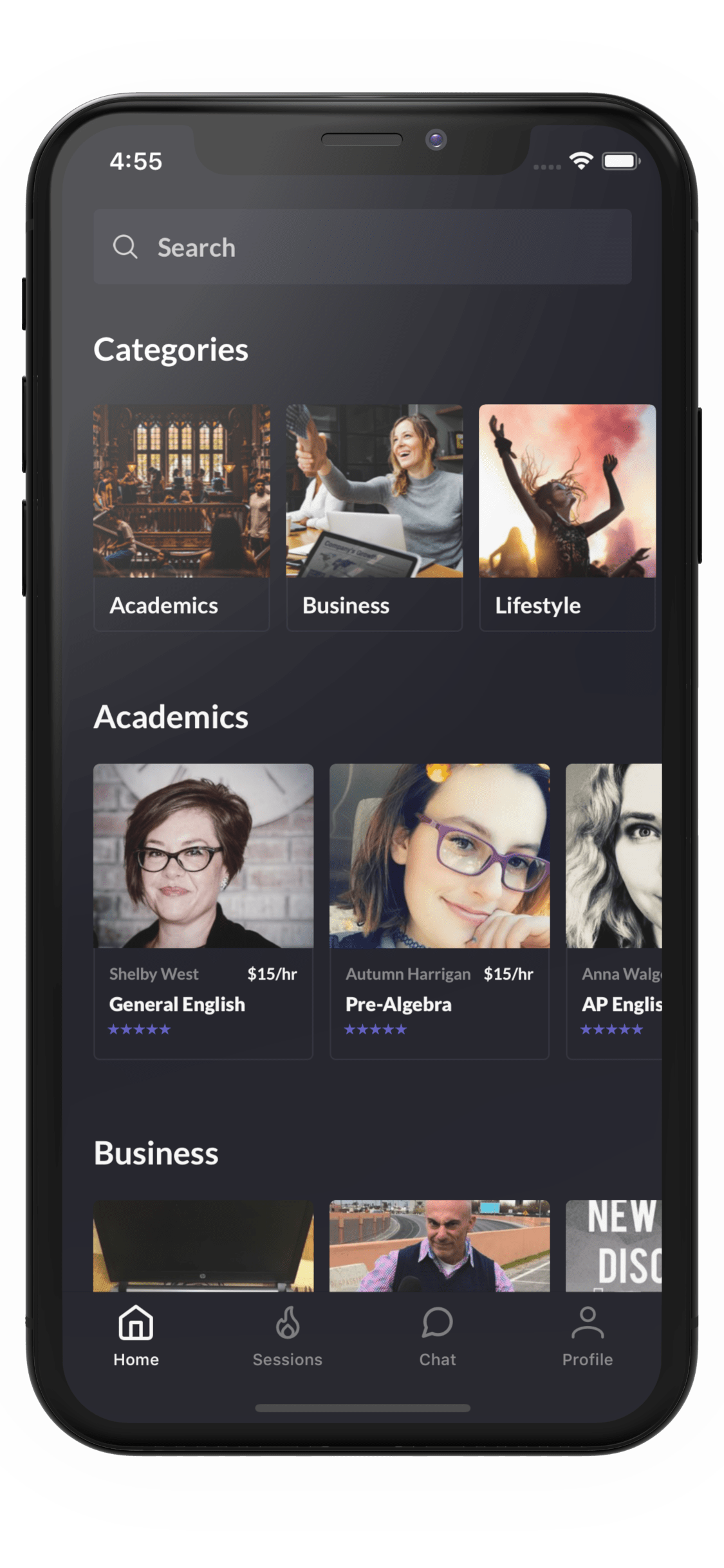View Shelby West's General English card
The image size is (724, 1568).
[203, 910]
